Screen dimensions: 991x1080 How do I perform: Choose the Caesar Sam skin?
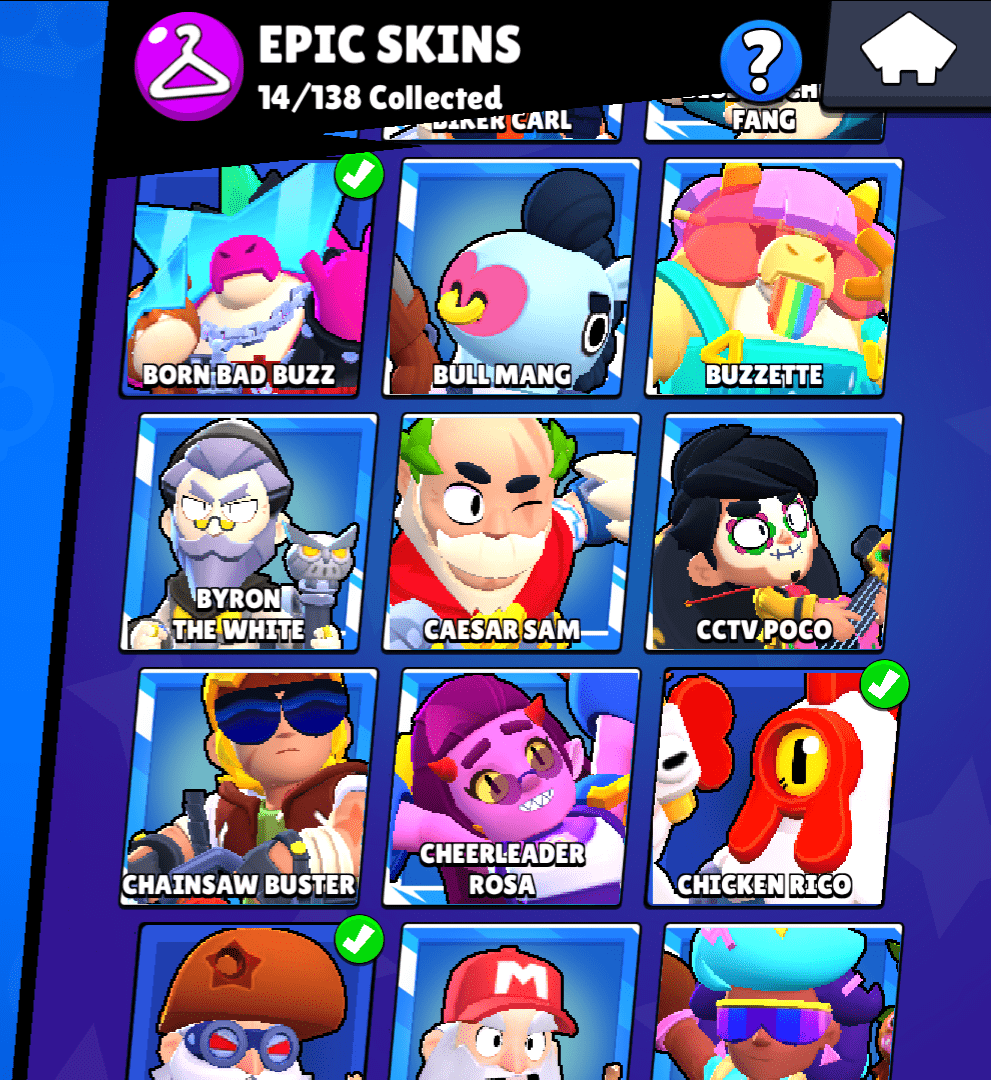513,533
